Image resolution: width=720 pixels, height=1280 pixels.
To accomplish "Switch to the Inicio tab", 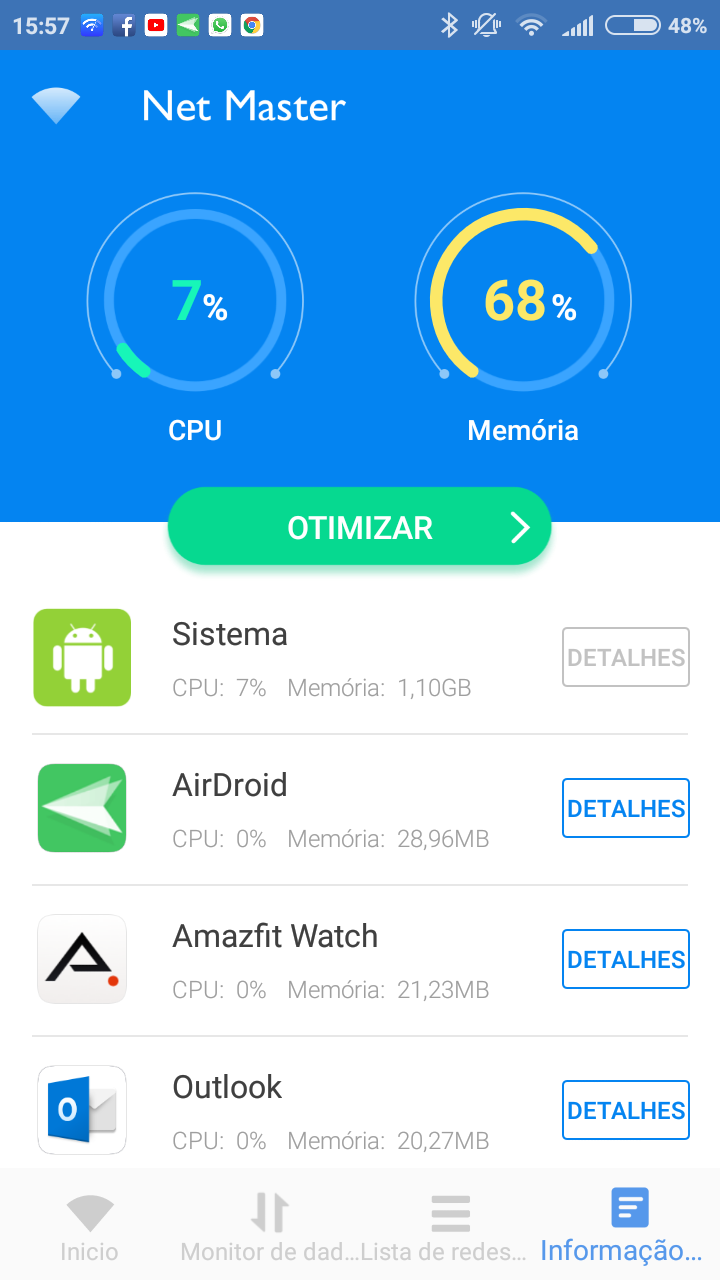I will [x=90, y=1225].
